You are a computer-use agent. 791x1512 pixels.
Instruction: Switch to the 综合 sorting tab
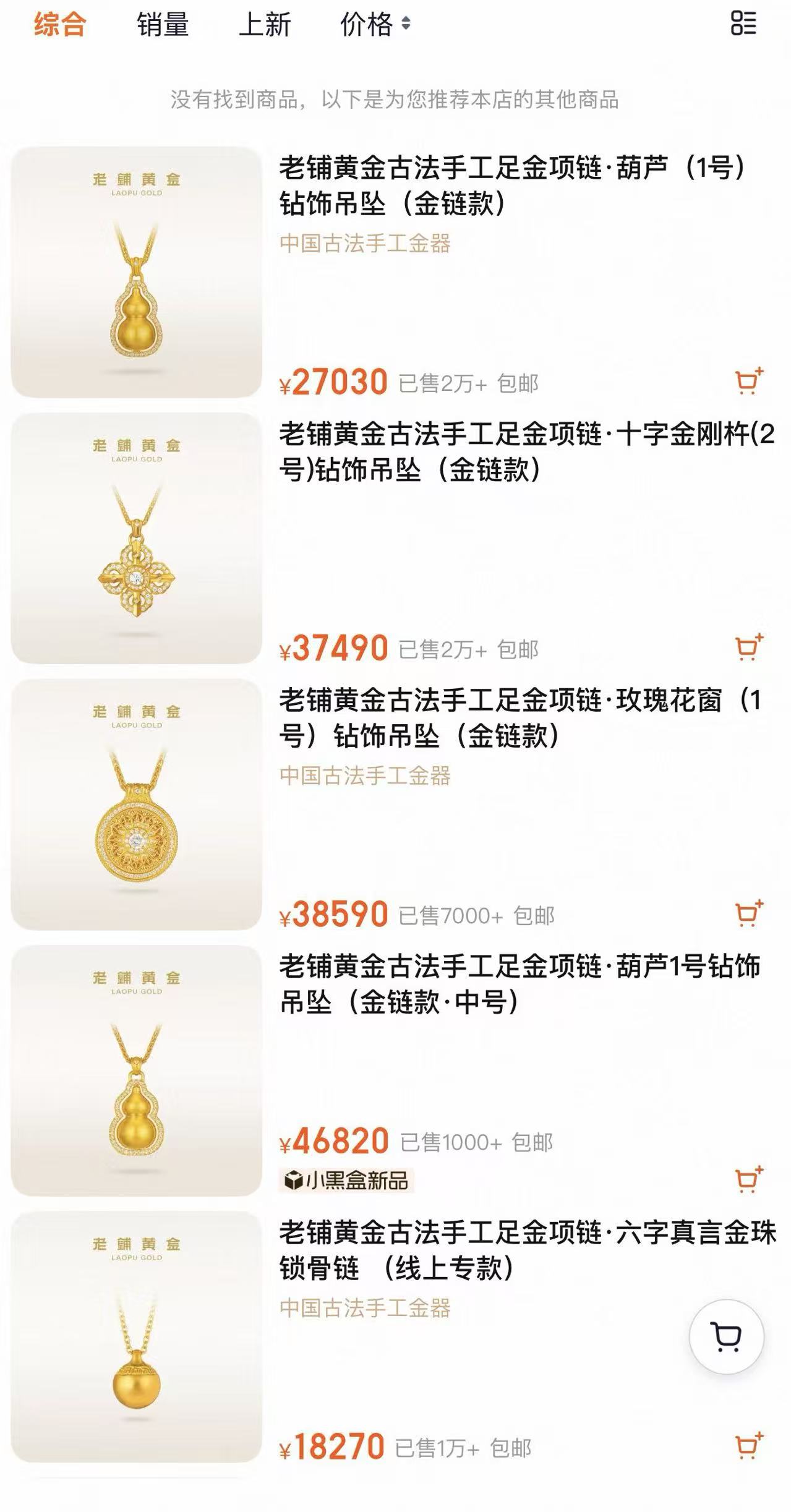(x=60, y=25)
